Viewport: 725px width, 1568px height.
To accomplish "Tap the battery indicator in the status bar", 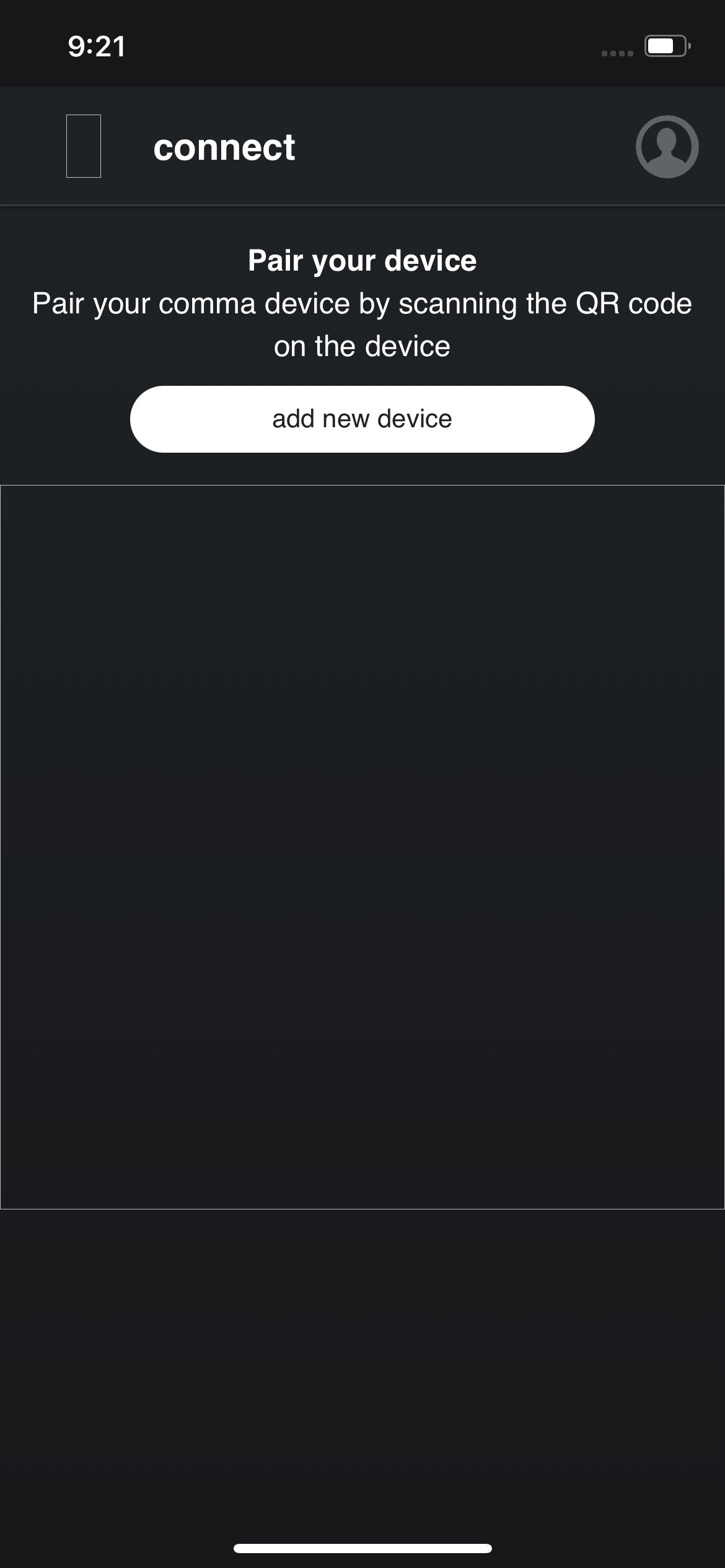I will coord(667,45).
